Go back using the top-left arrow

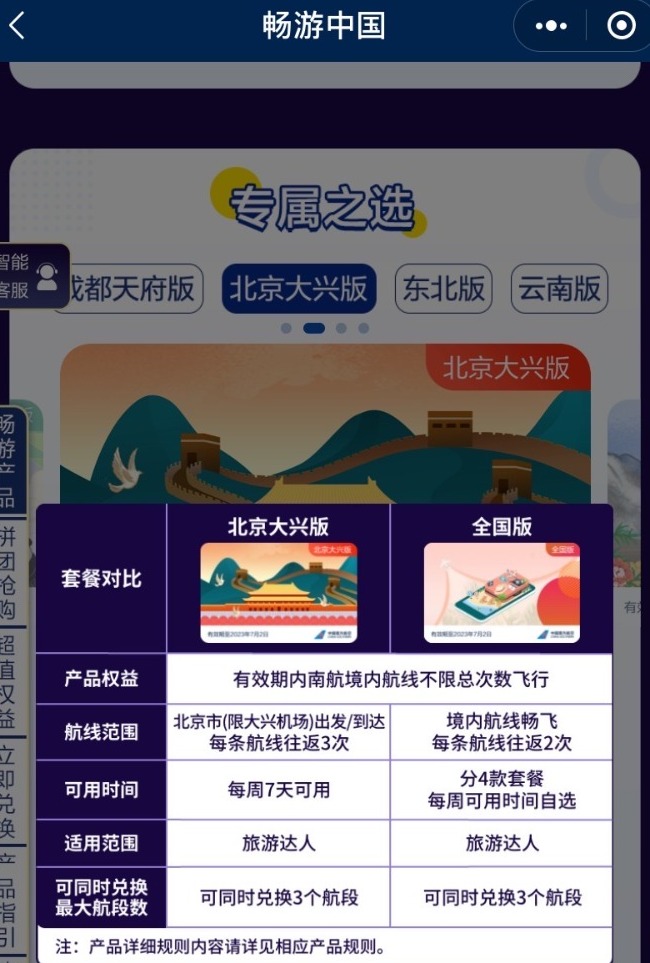tap(17, 27)
